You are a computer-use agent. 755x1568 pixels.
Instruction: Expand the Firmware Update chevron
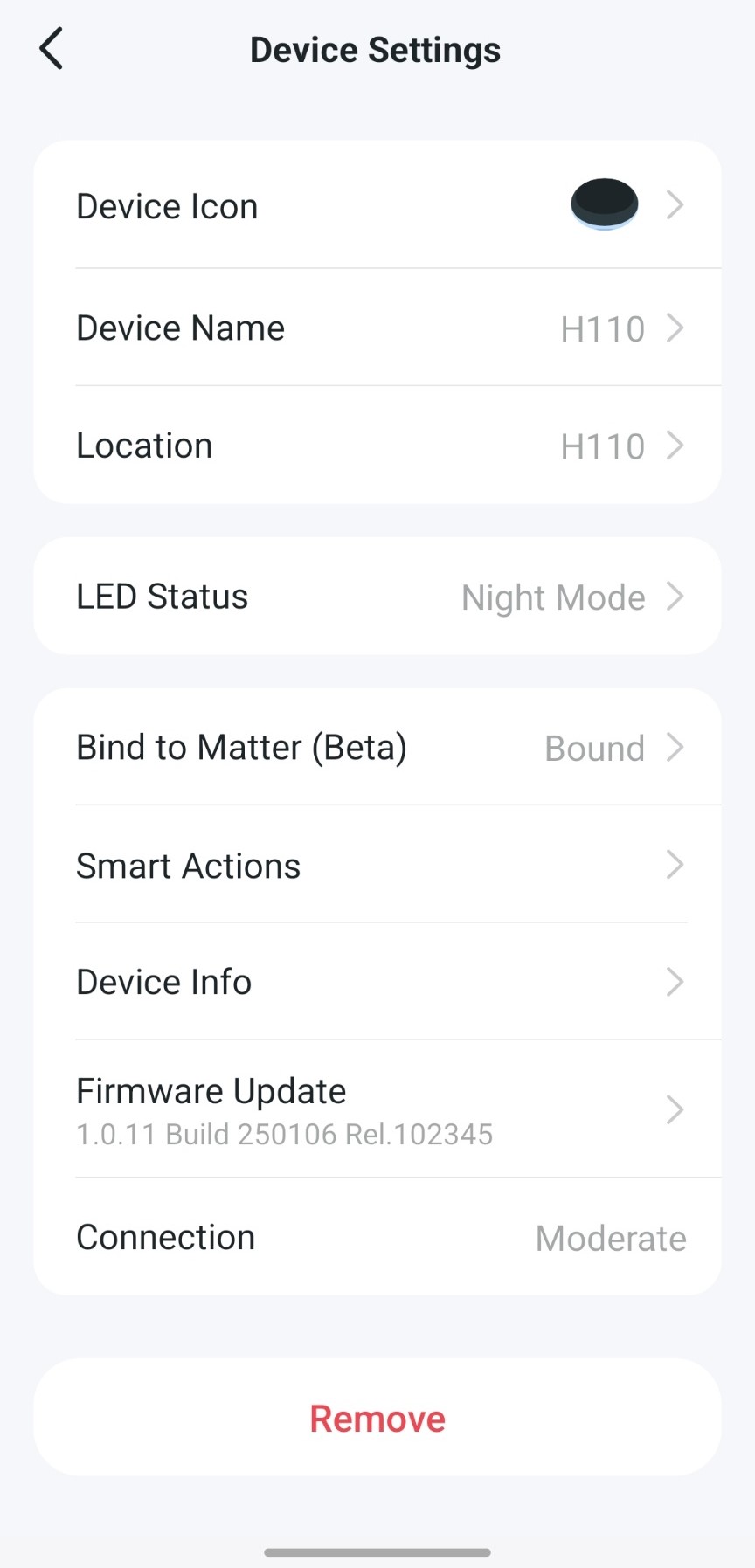(x=675, y=1109)
